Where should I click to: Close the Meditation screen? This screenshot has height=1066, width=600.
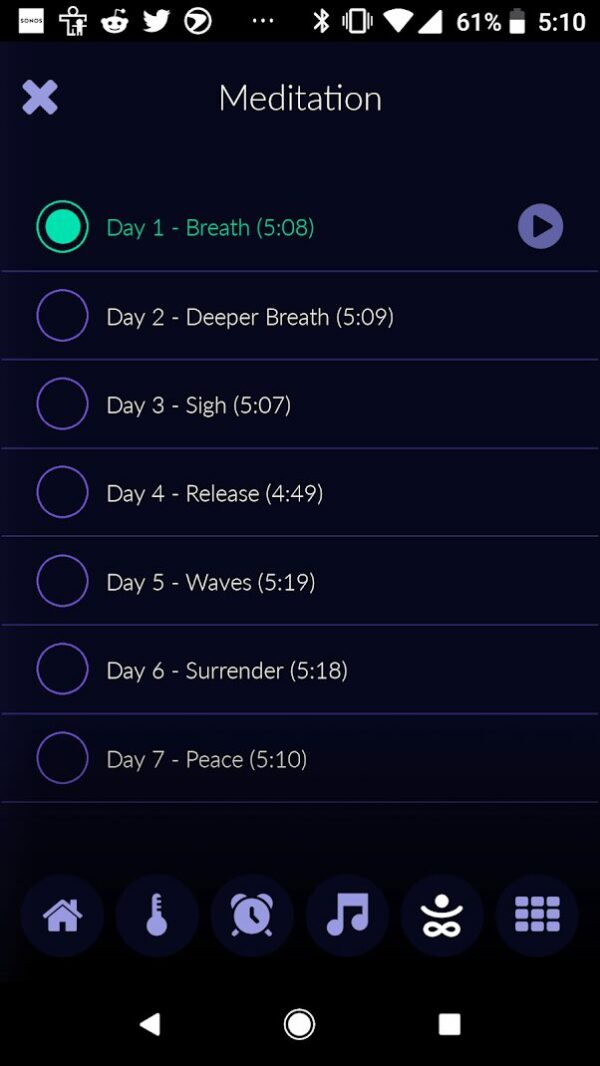40,97
